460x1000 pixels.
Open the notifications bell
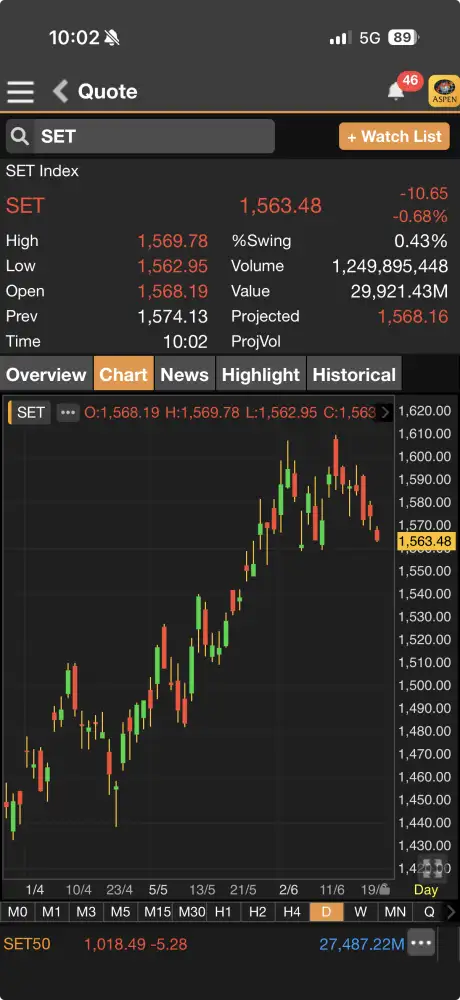(x=396, y=91)
